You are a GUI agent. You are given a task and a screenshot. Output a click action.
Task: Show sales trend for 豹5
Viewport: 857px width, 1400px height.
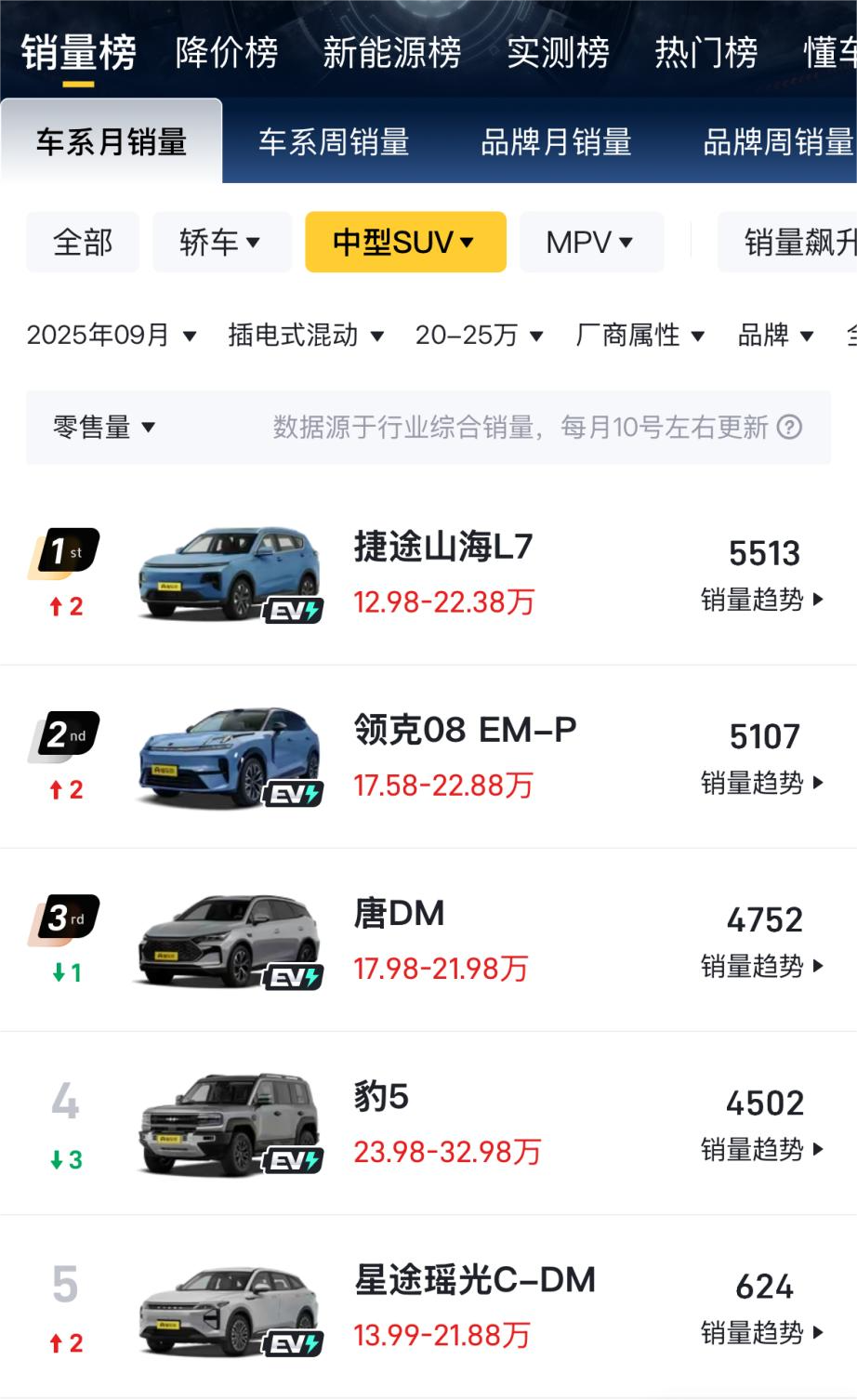pos(762,1150)
